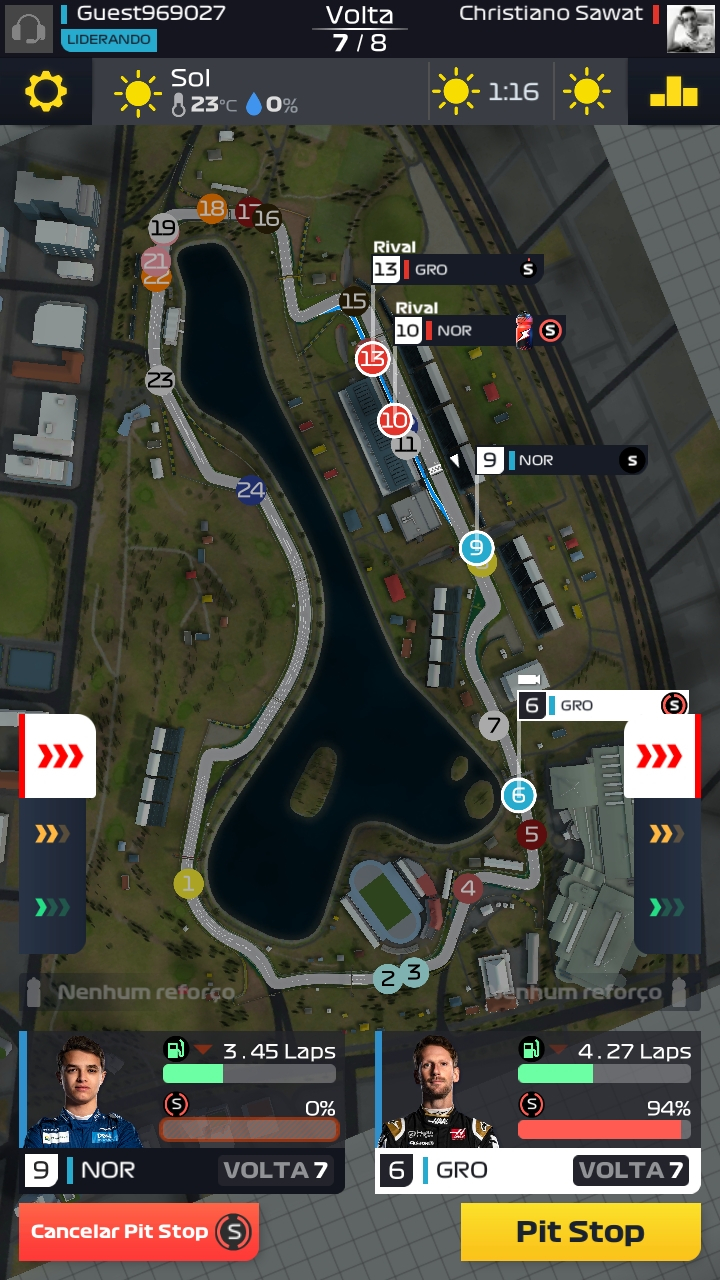This screenshot has height=1280, width=720.
Task: Tap the yellow Pit Stop button
Action: 580,1232
